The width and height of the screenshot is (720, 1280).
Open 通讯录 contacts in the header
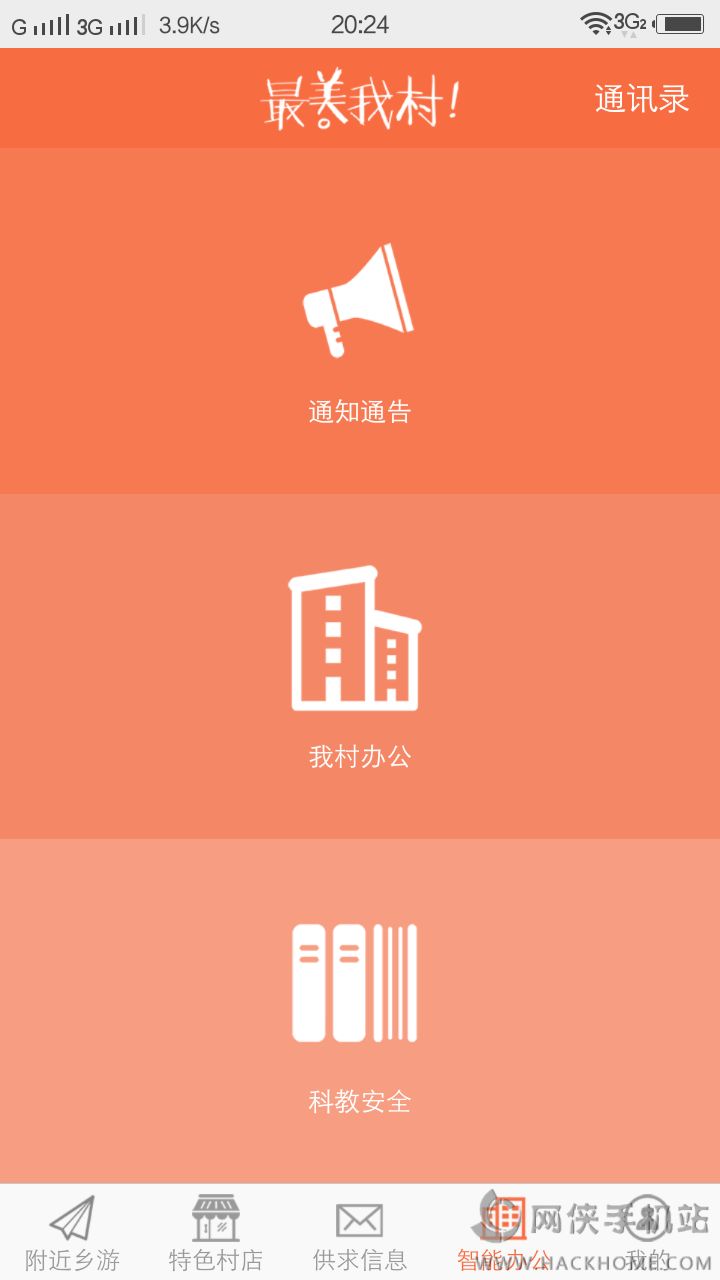click(x=641, y=99)
